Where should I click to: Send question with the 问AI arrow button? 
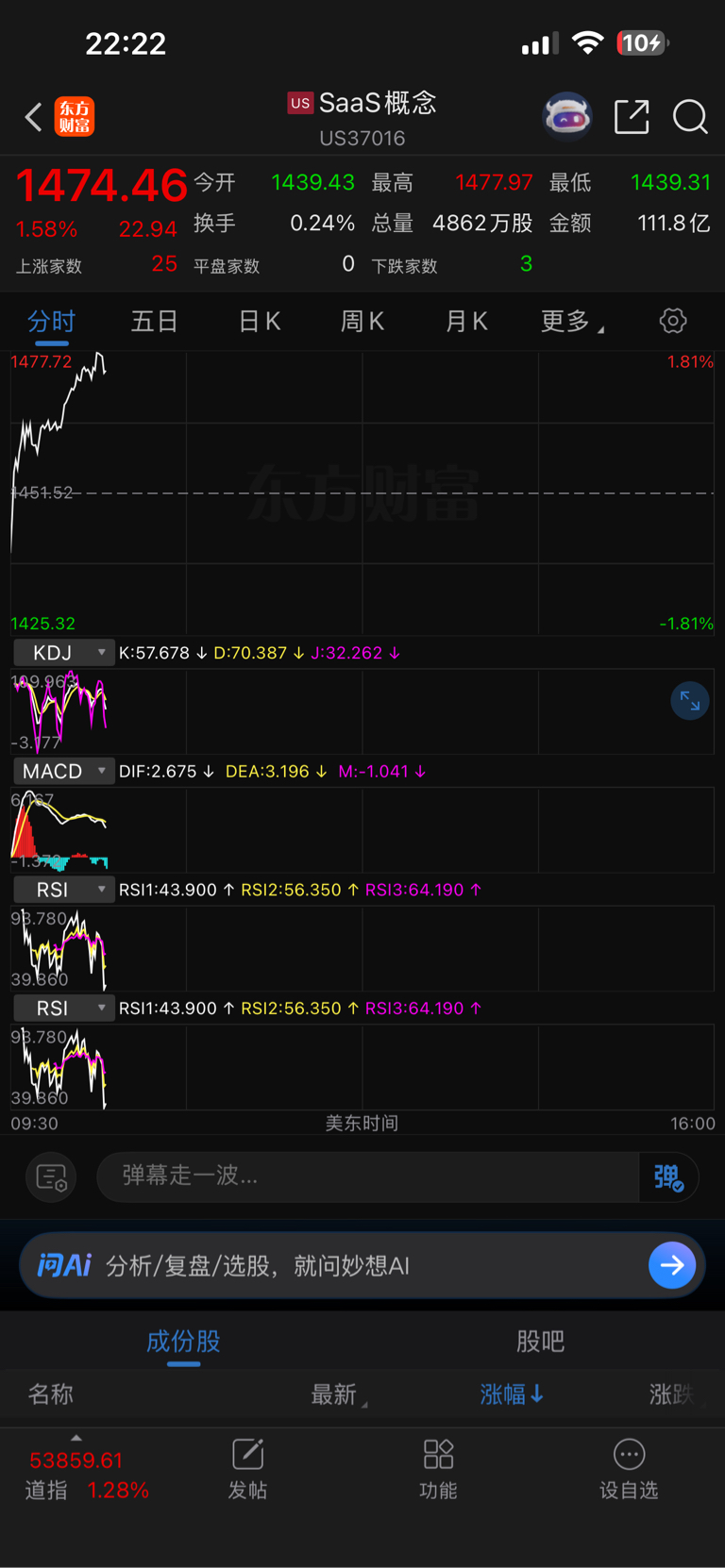[672, 1265]
